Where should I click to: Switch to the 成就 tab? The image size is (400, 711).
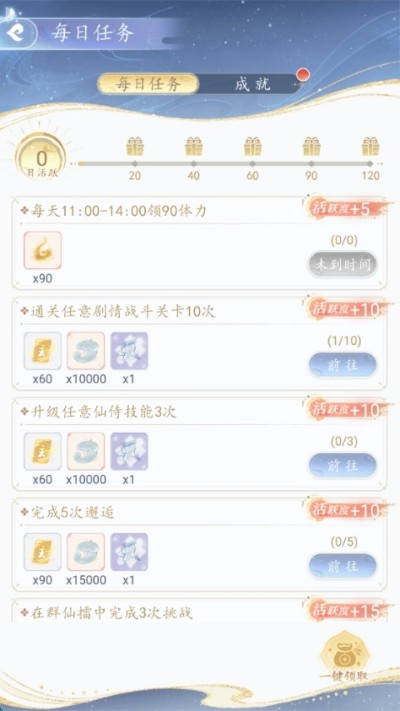click(252, 84)
